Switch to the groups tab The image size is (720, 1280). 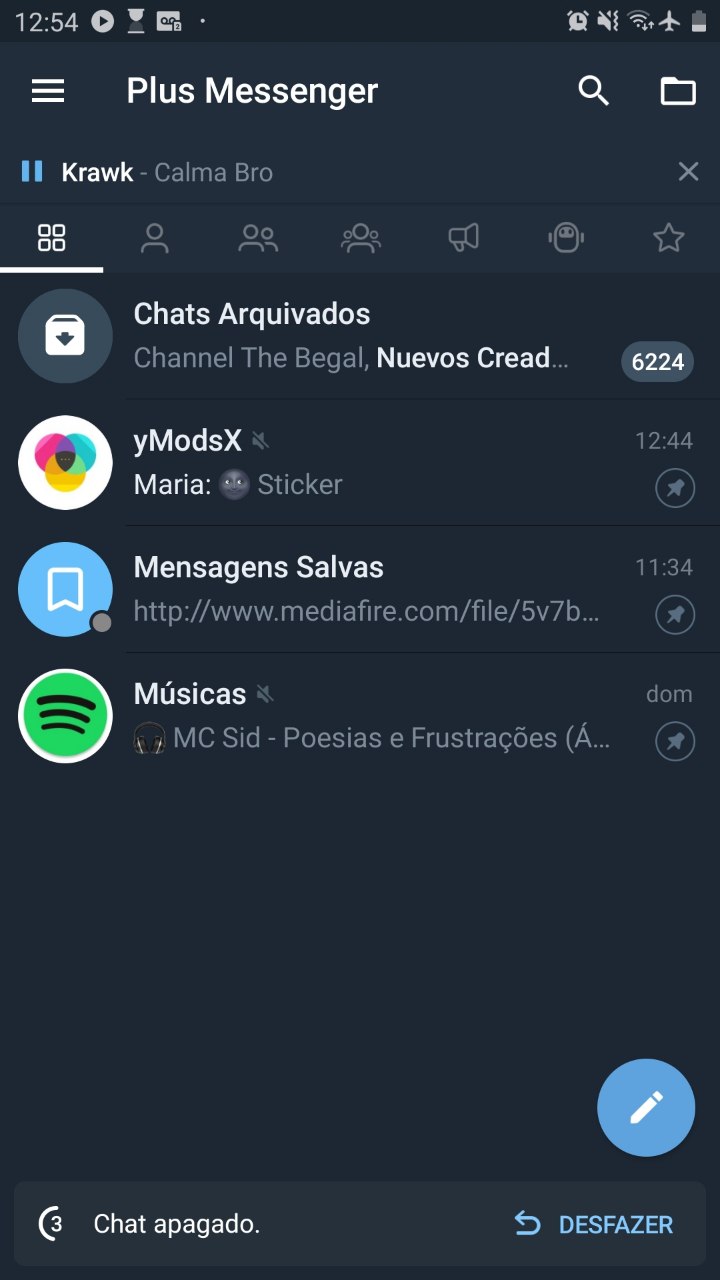[257, 238]
